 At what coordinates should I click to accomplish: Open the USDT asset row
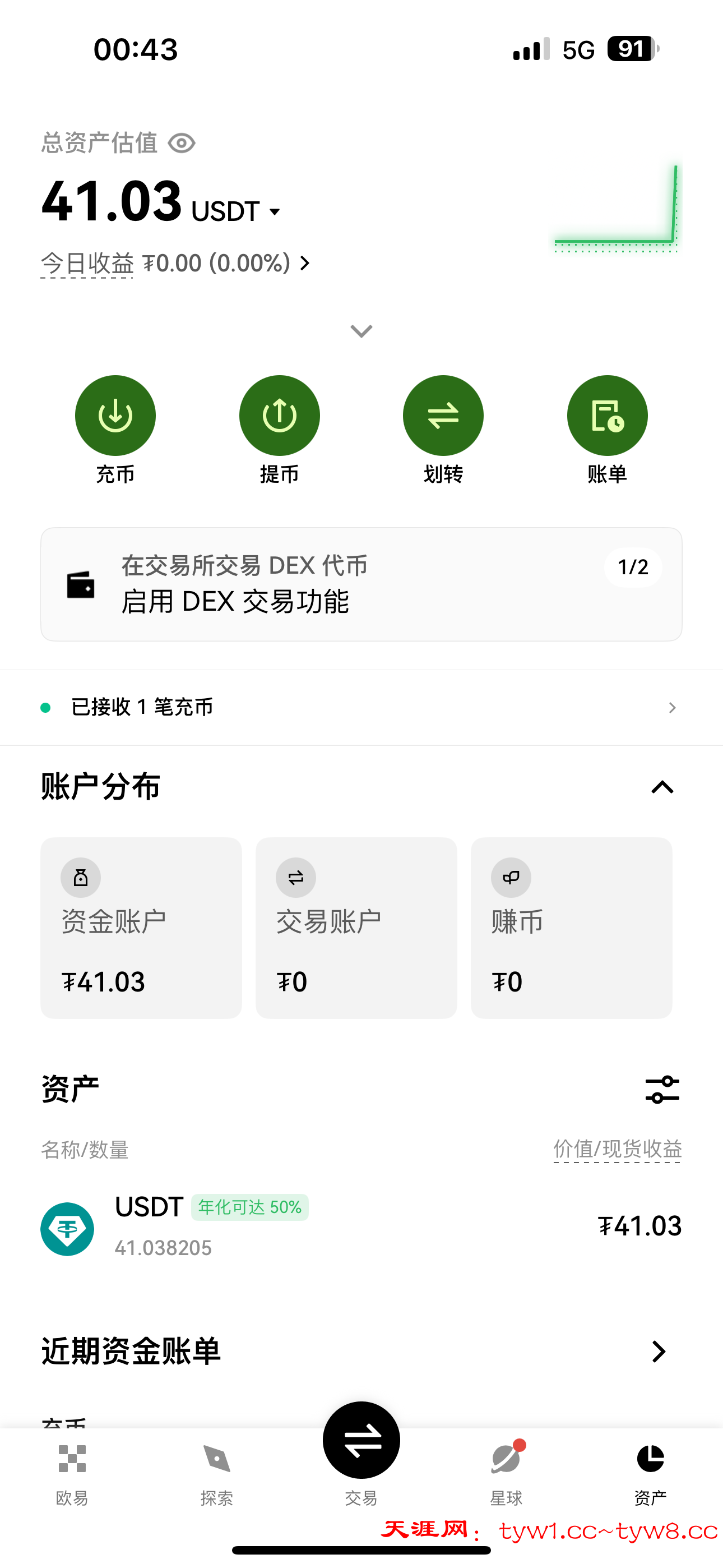click(361, 1227)
